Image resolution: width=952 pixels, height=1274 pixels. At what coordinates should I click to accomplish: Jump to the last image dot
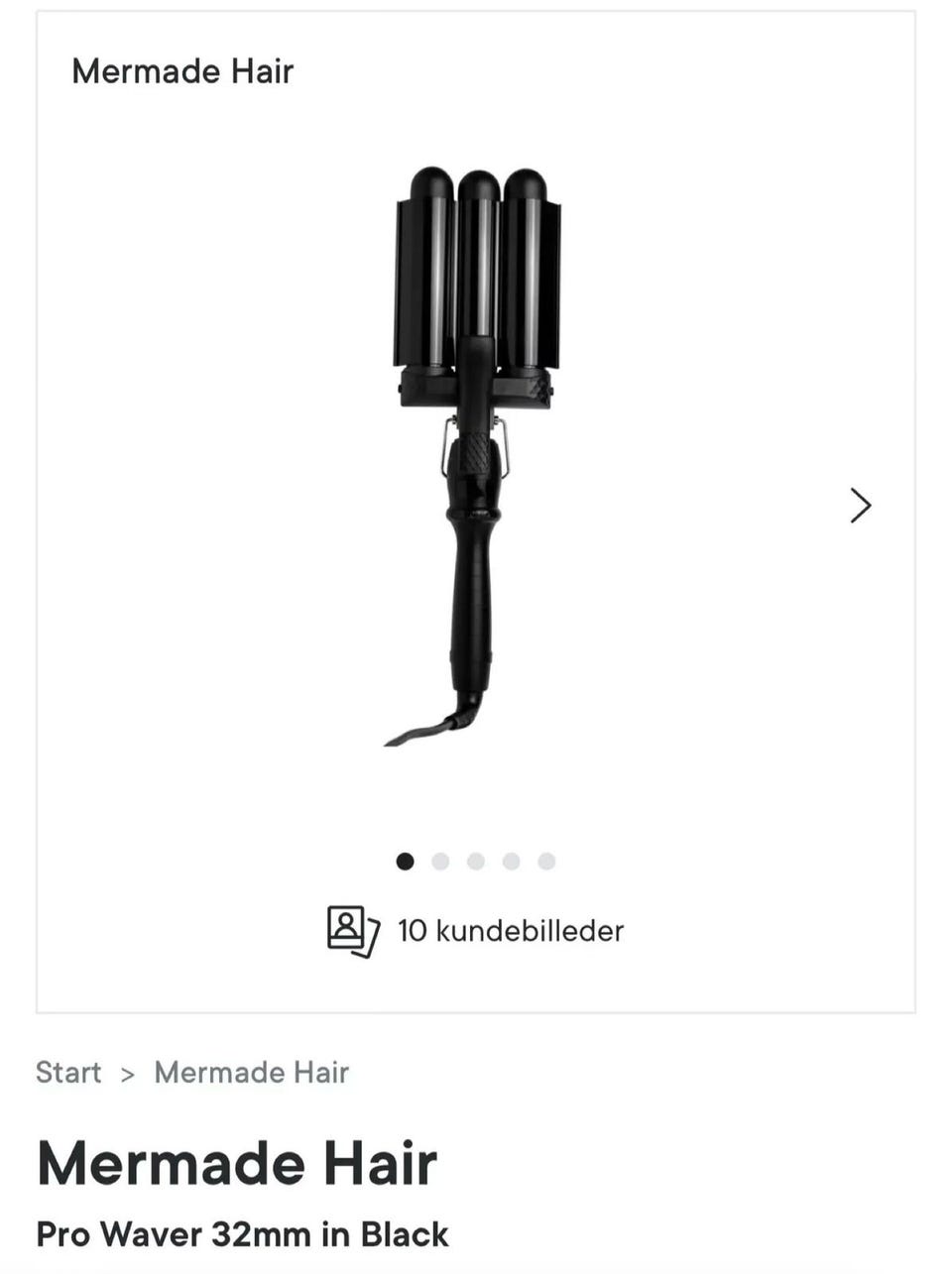(x=546, y=861)
